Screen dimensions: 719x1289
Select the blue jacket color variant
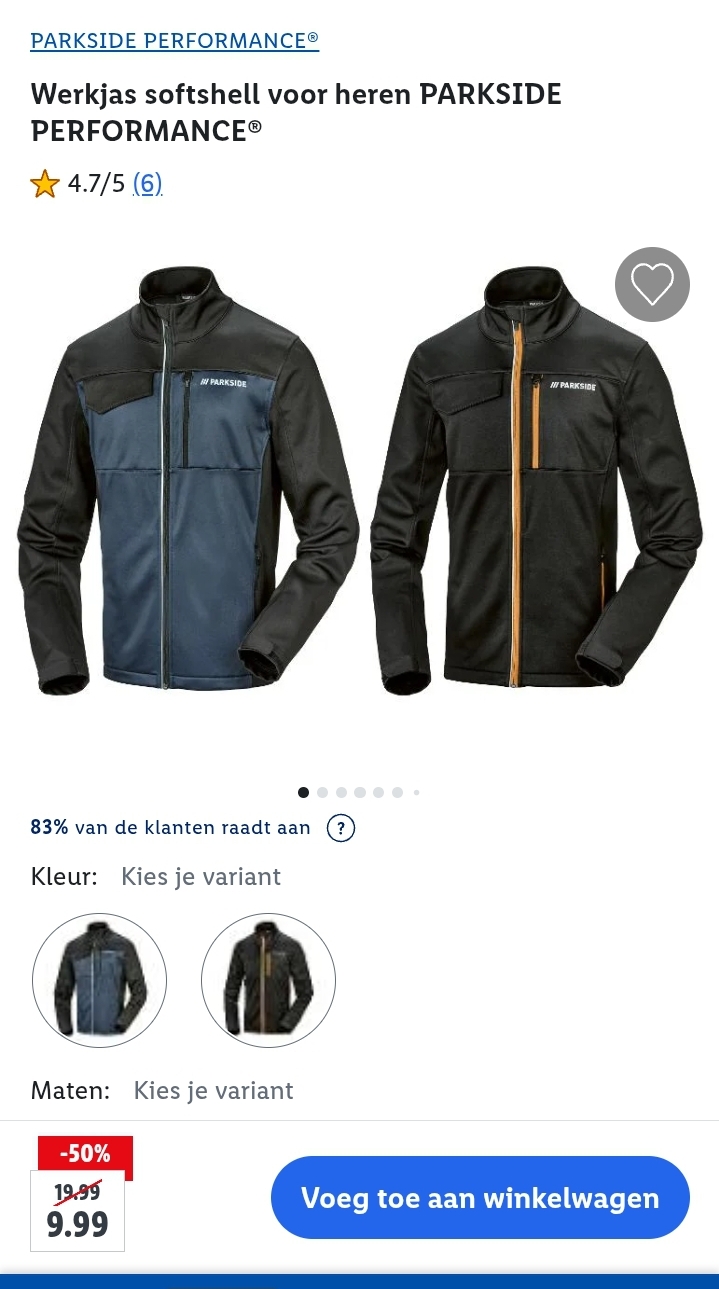coord(99,980)
